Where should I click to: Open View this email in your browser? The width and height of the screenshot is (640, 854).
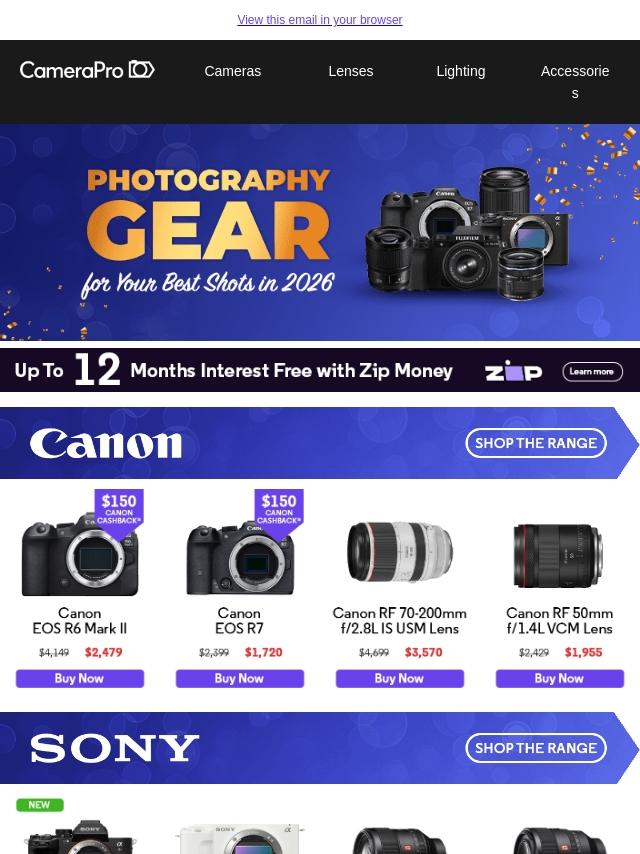coord(320,20)
